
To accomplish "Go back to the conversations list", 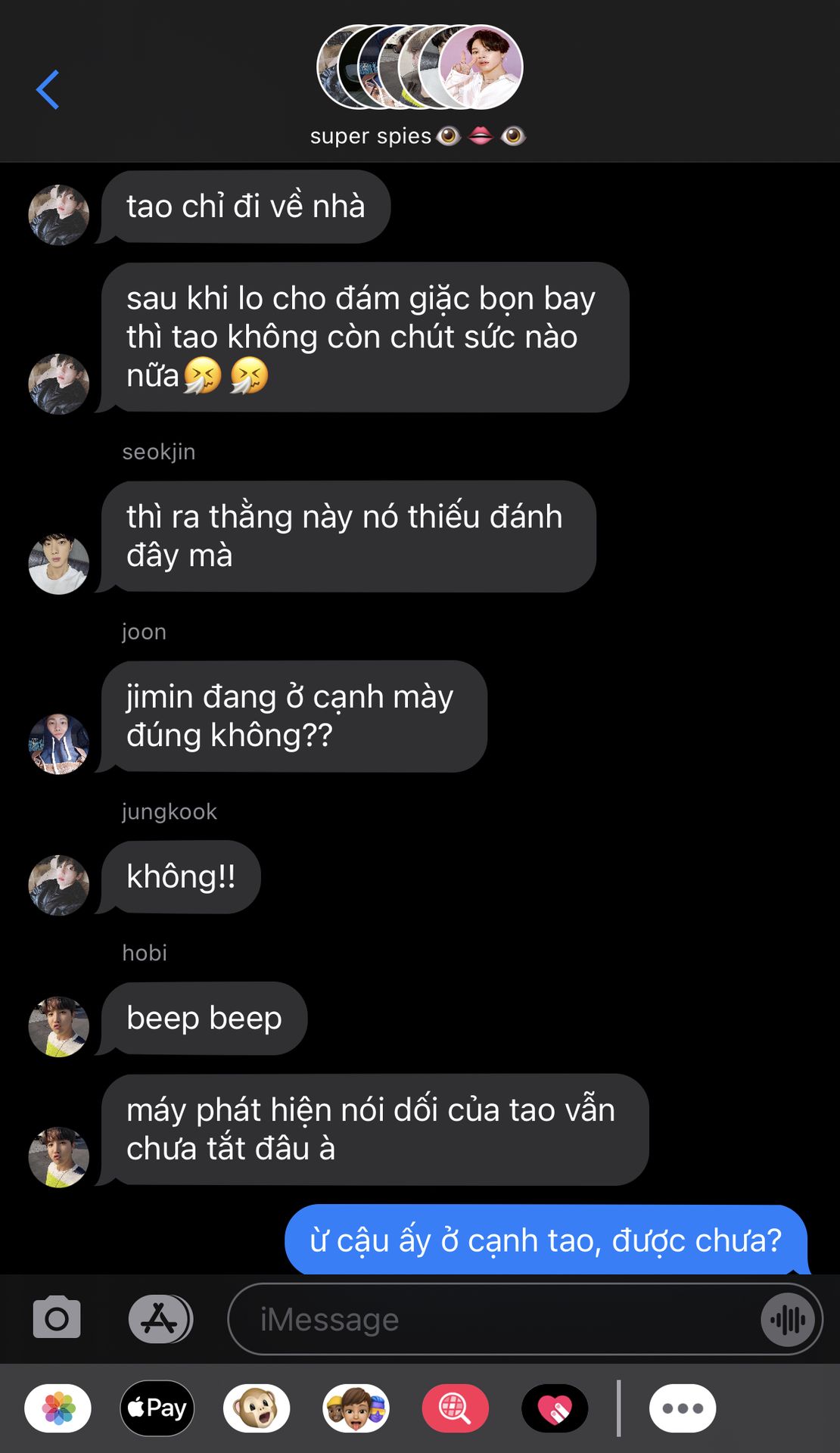I will pyautogui.click(x=48, y=90).
